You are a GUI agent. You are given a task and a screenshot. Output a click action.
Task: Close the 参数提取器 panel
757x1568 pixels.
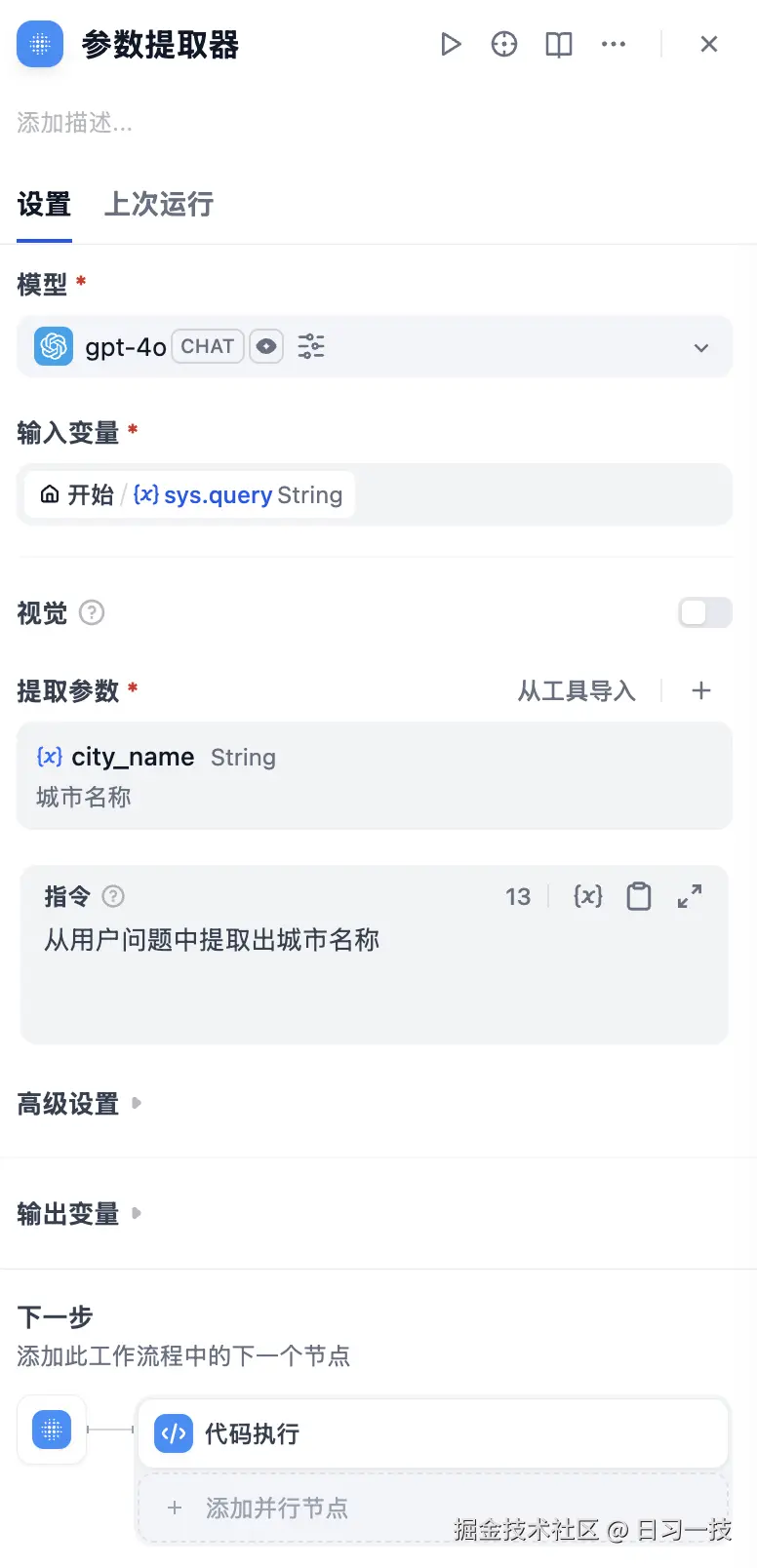[709, 44]
